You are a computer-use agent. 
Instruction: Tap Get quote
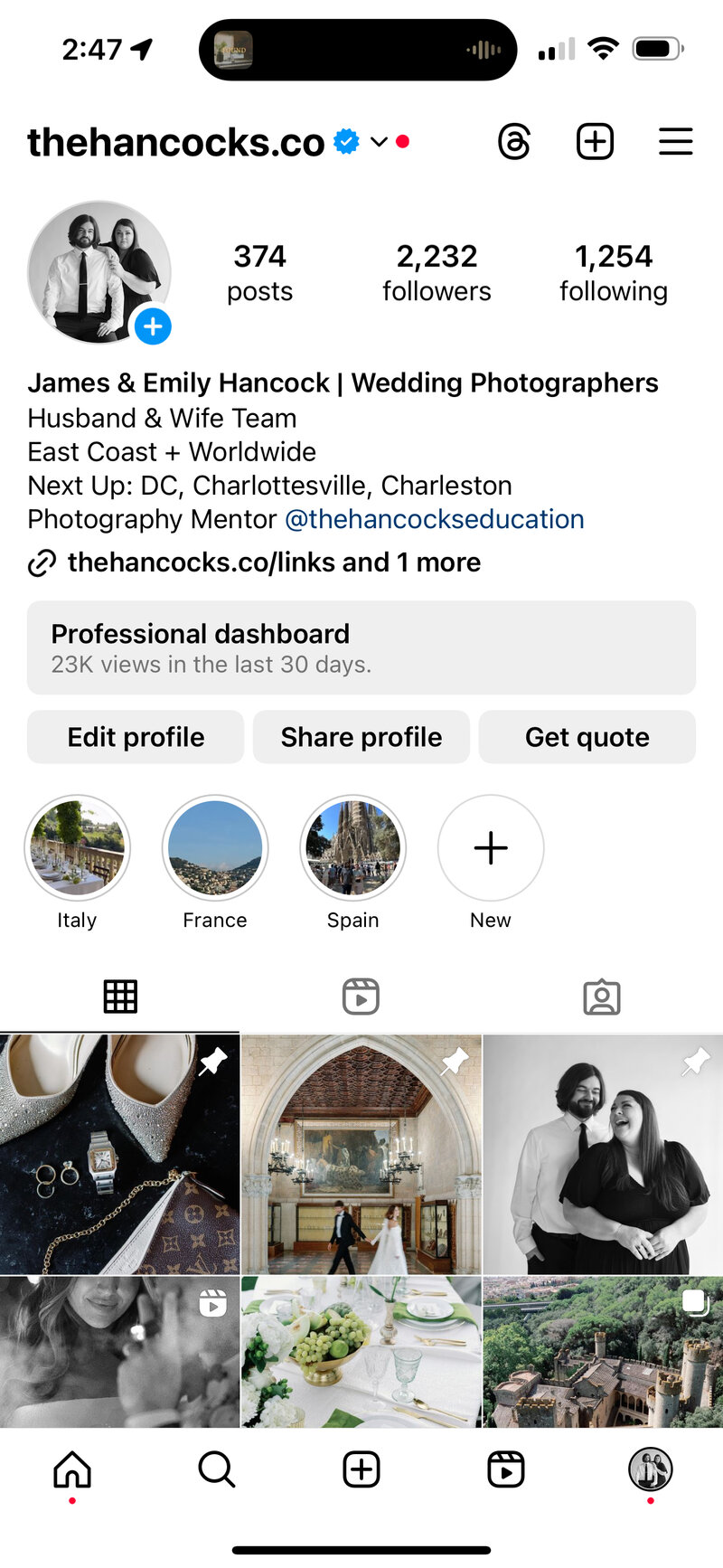coord(587,737)
